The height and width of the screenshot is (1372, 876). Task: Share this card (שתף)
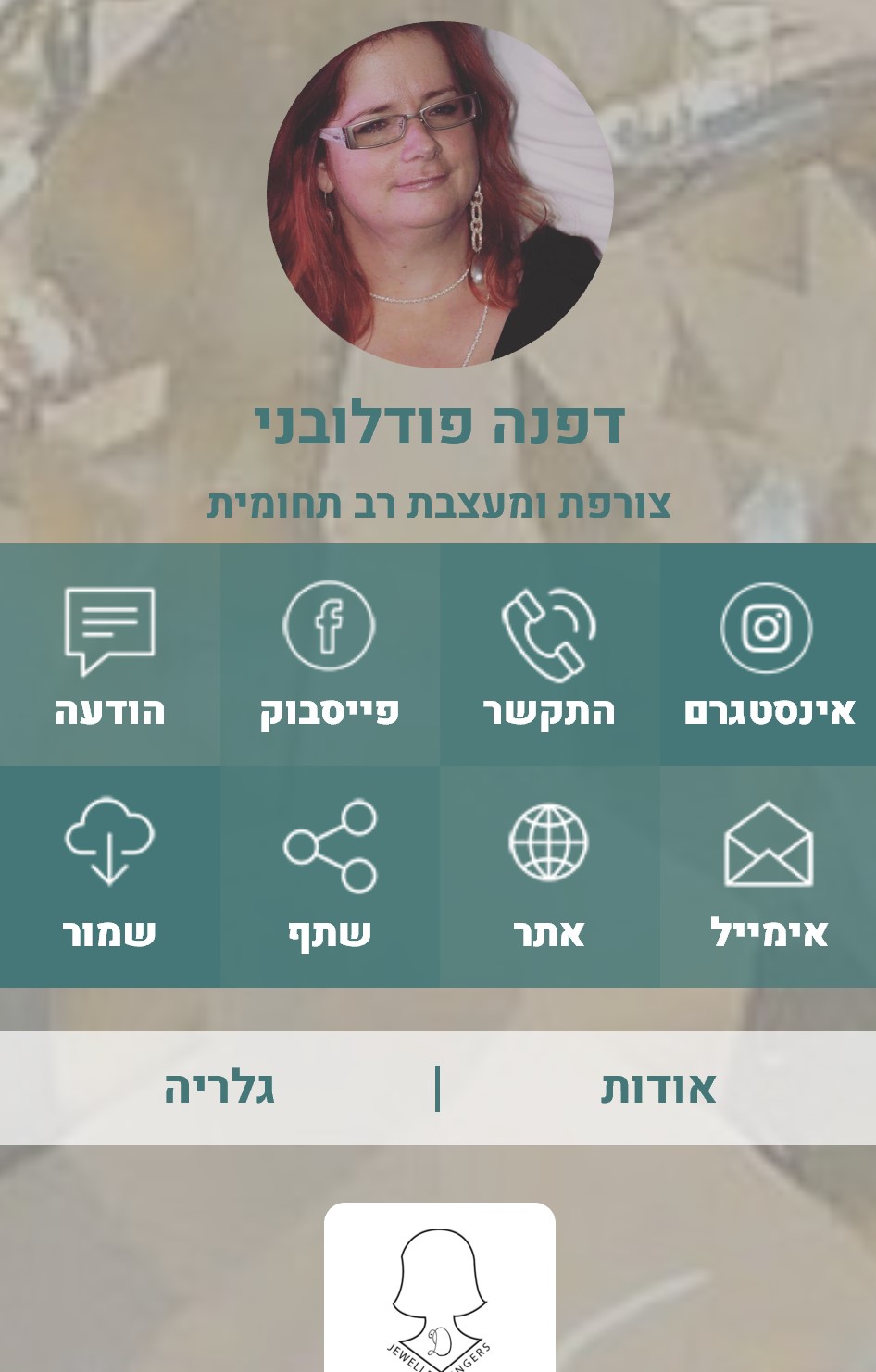pyautogui.click(x=330, y=876)
